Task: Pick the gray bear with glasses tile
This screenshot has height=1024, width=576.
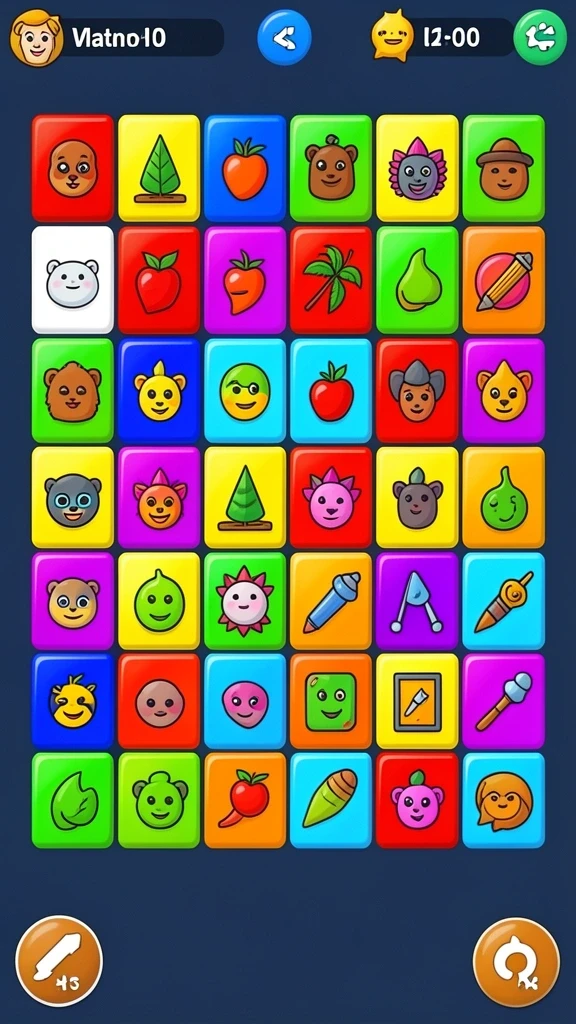Action: 72,498
